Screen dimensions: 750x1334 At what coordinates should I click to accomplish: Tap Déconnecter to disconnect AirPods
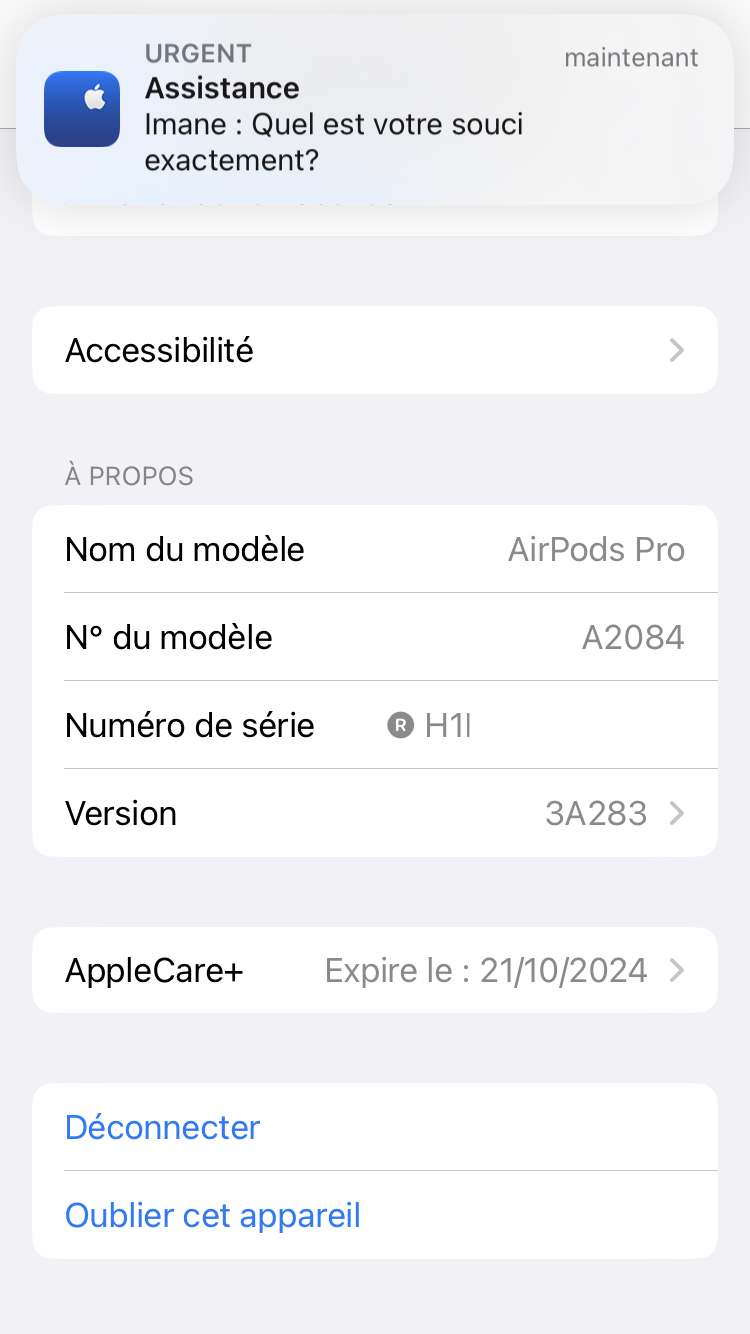pyautogui.click(x=163, y=1127)
